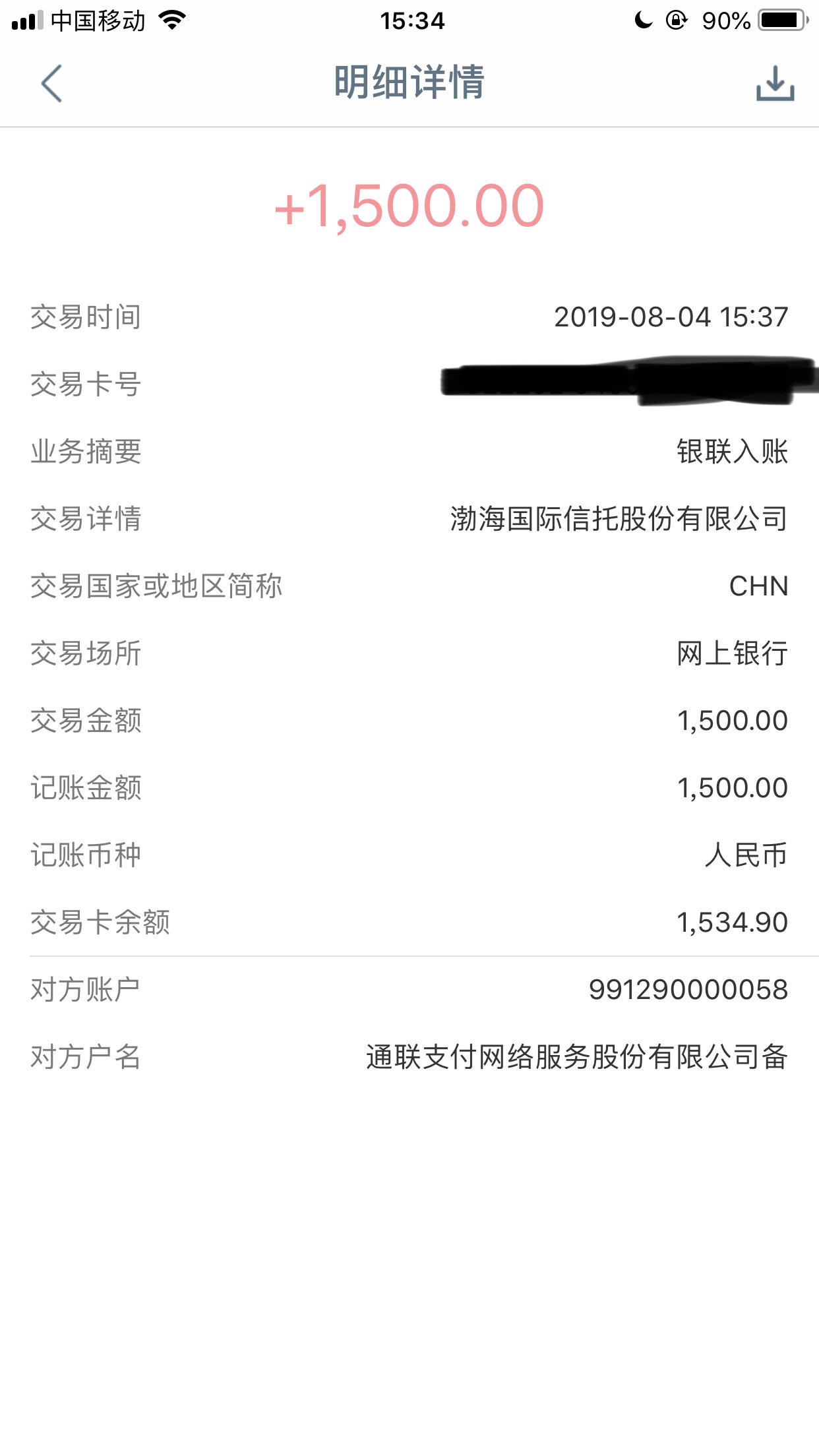Viewport: 819px width, 1456px height.
Task: Go back using the top-left arrow
Action: coord(51,83)
